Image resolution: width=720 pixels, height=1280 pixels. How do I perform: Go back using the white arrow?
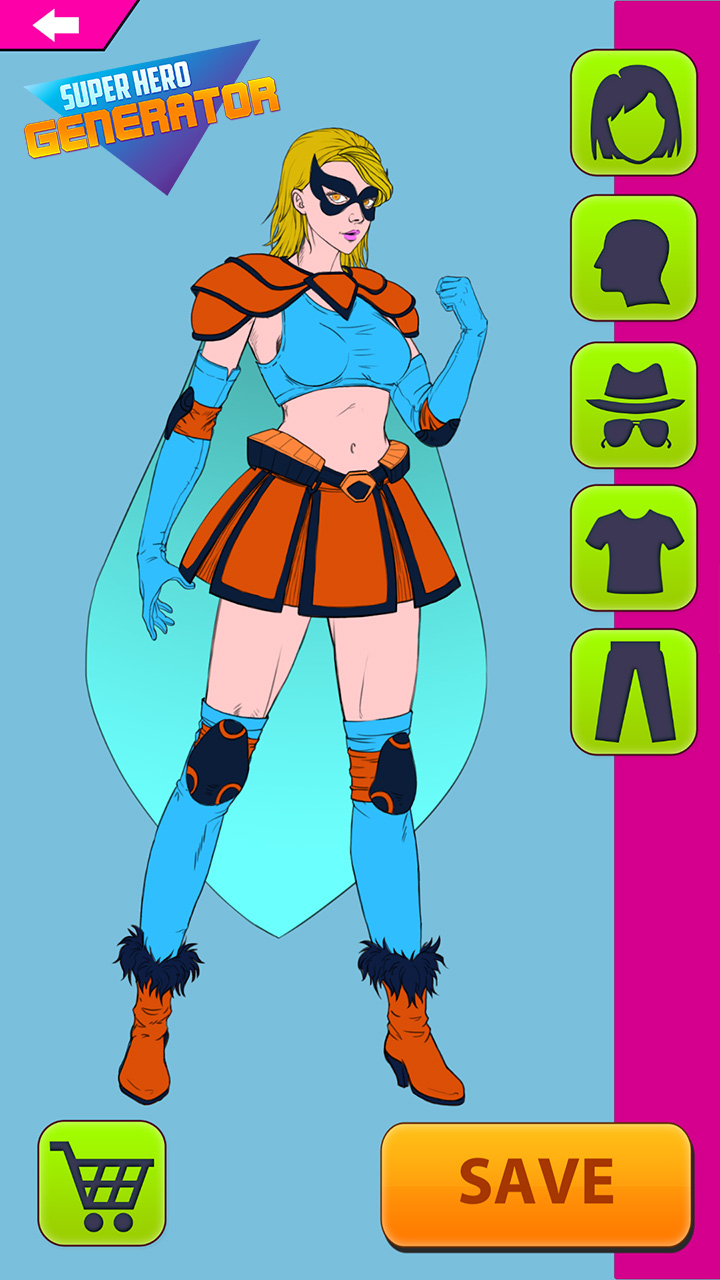pyautogui.click(x=56, y=25)
